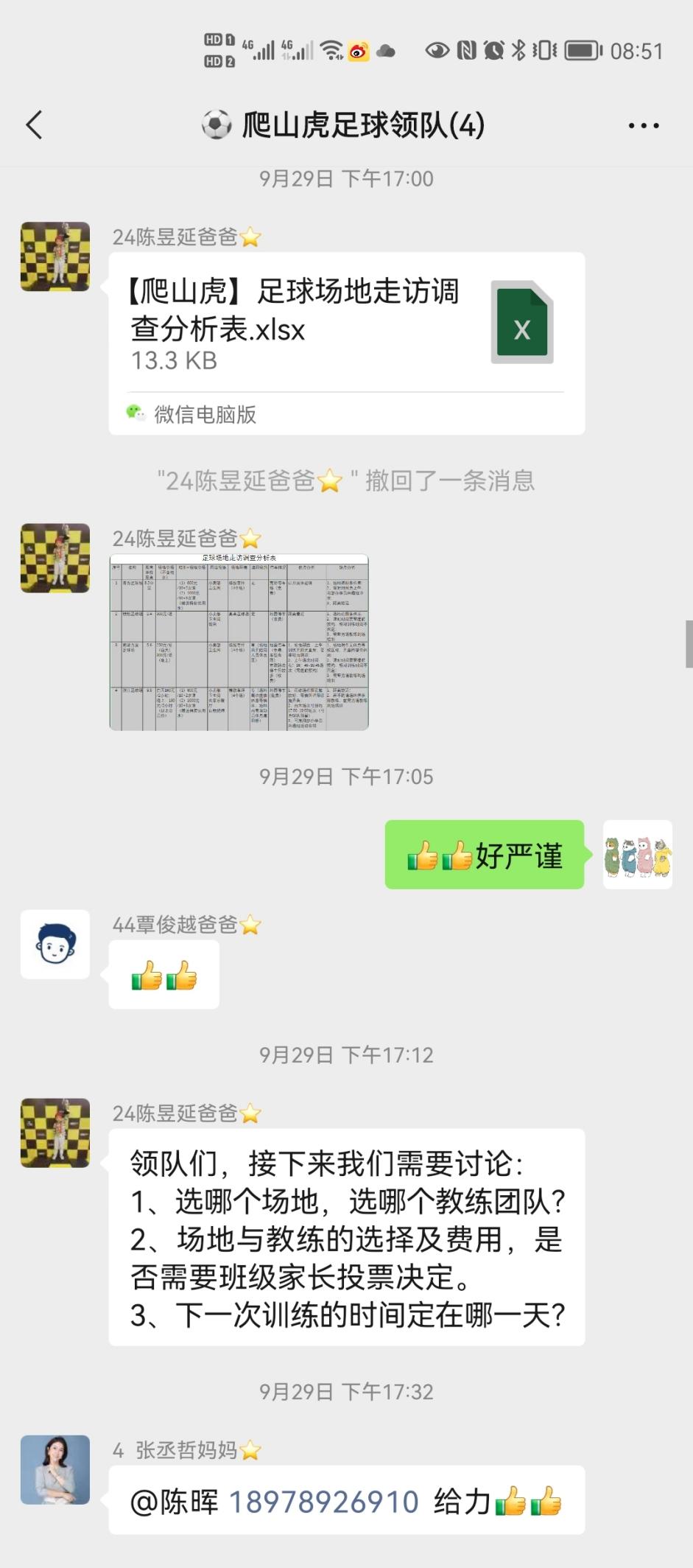Open my own avatar beside 好严谨

pyautogui.click(x=637, y=855)
